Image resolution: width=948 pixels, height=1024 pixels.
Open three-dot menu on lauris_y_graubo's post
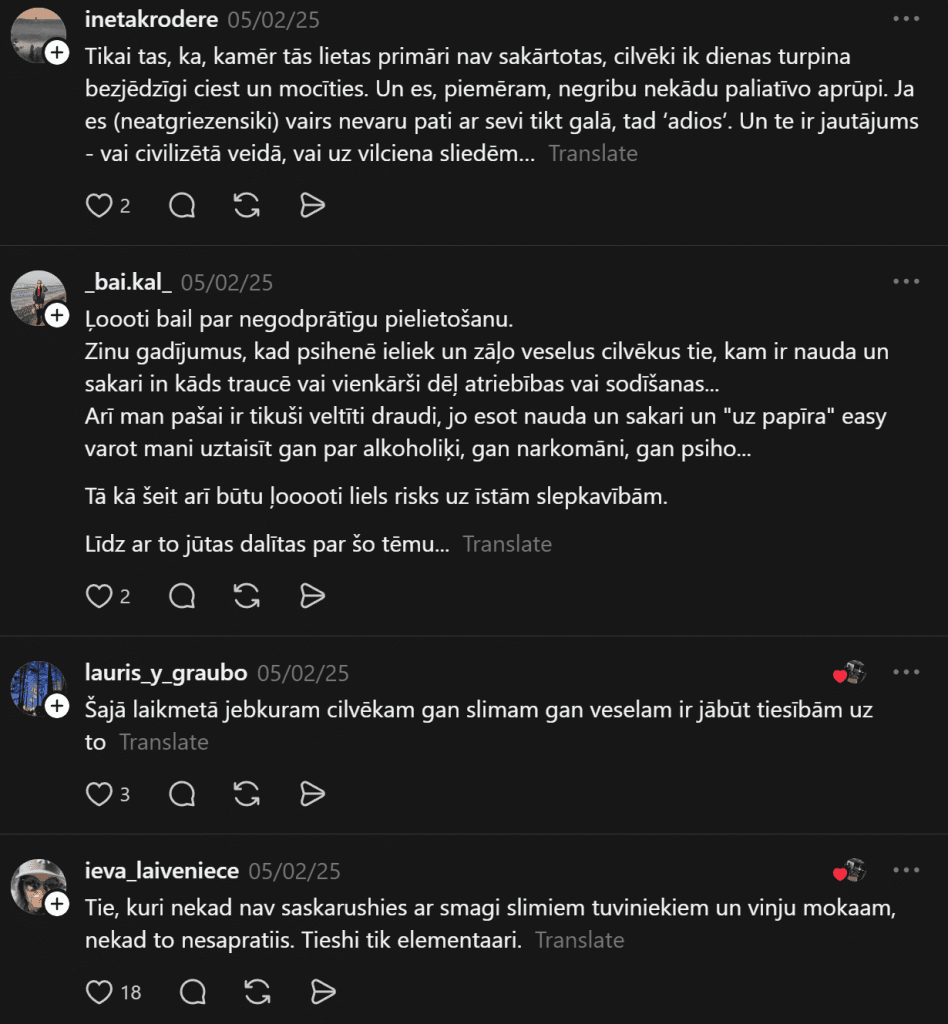(x=905, y=672)
